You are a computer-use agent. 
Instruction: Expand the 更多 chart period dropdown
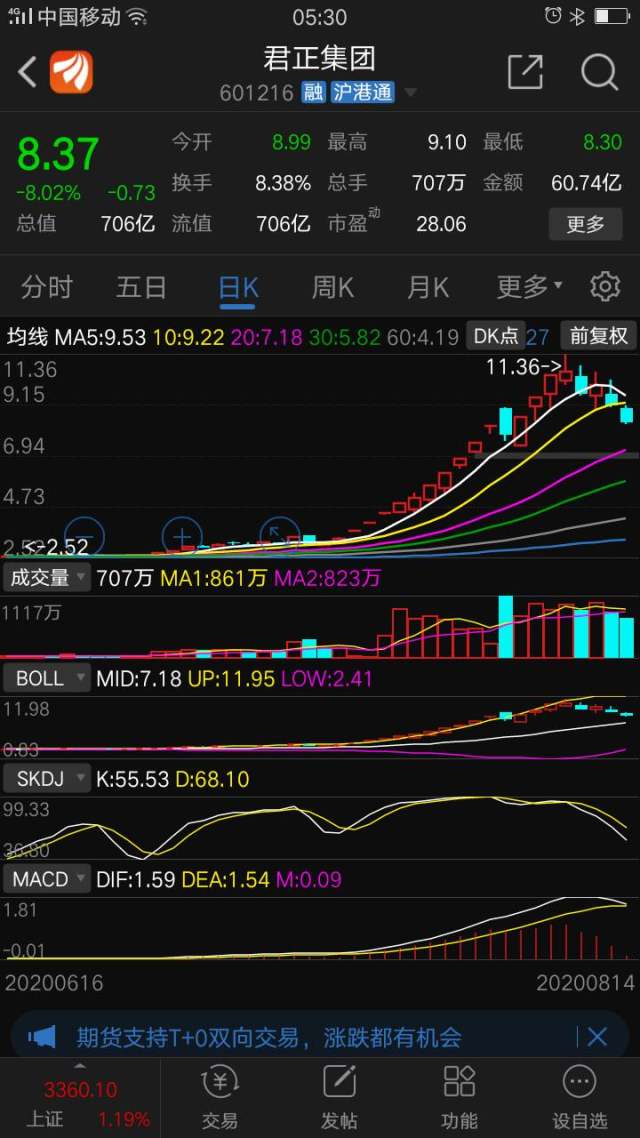pyautogui.click(x=528, y=288)
